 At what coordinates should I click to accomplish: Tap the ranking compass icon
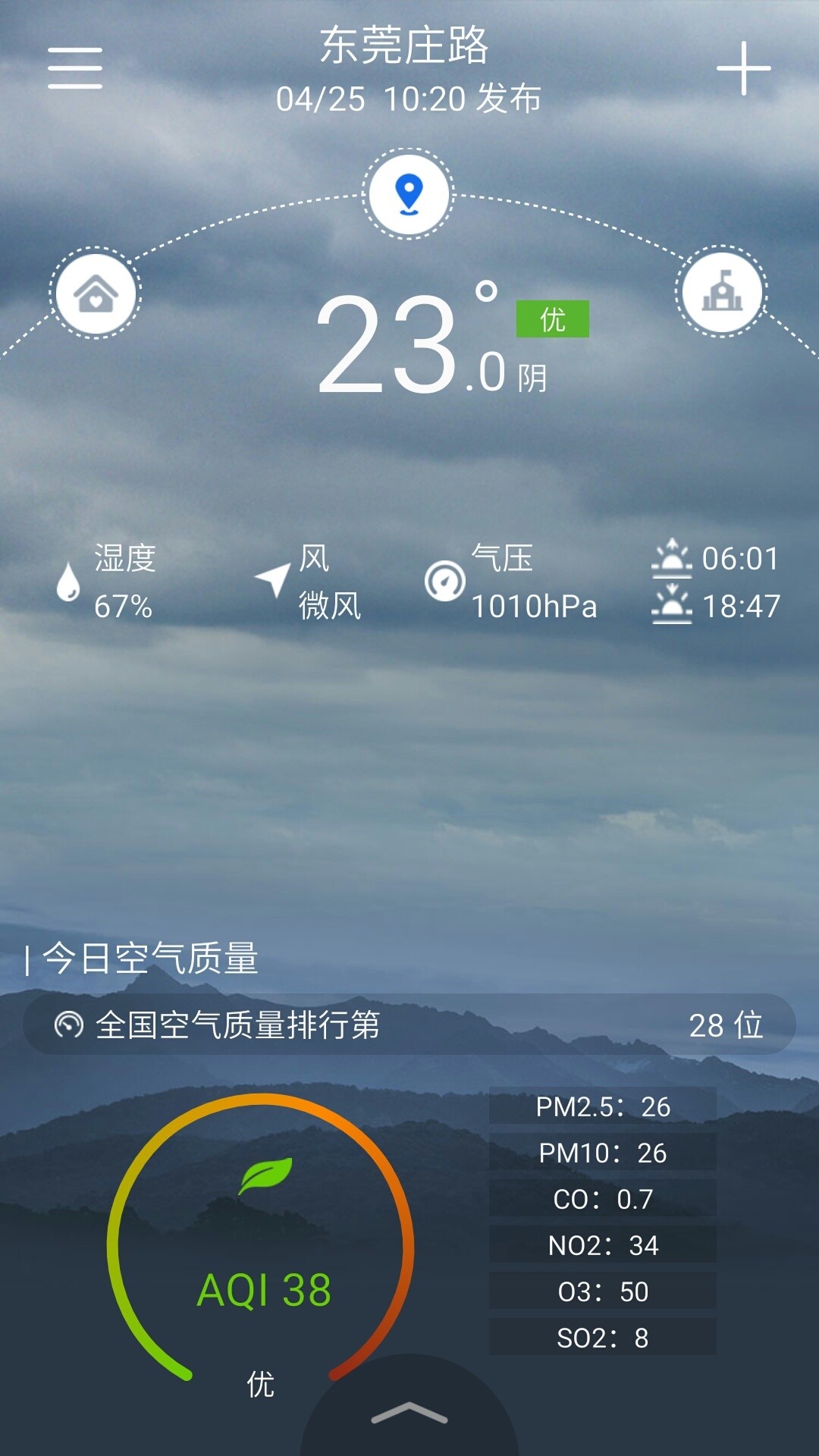[x=70, y=1025]
